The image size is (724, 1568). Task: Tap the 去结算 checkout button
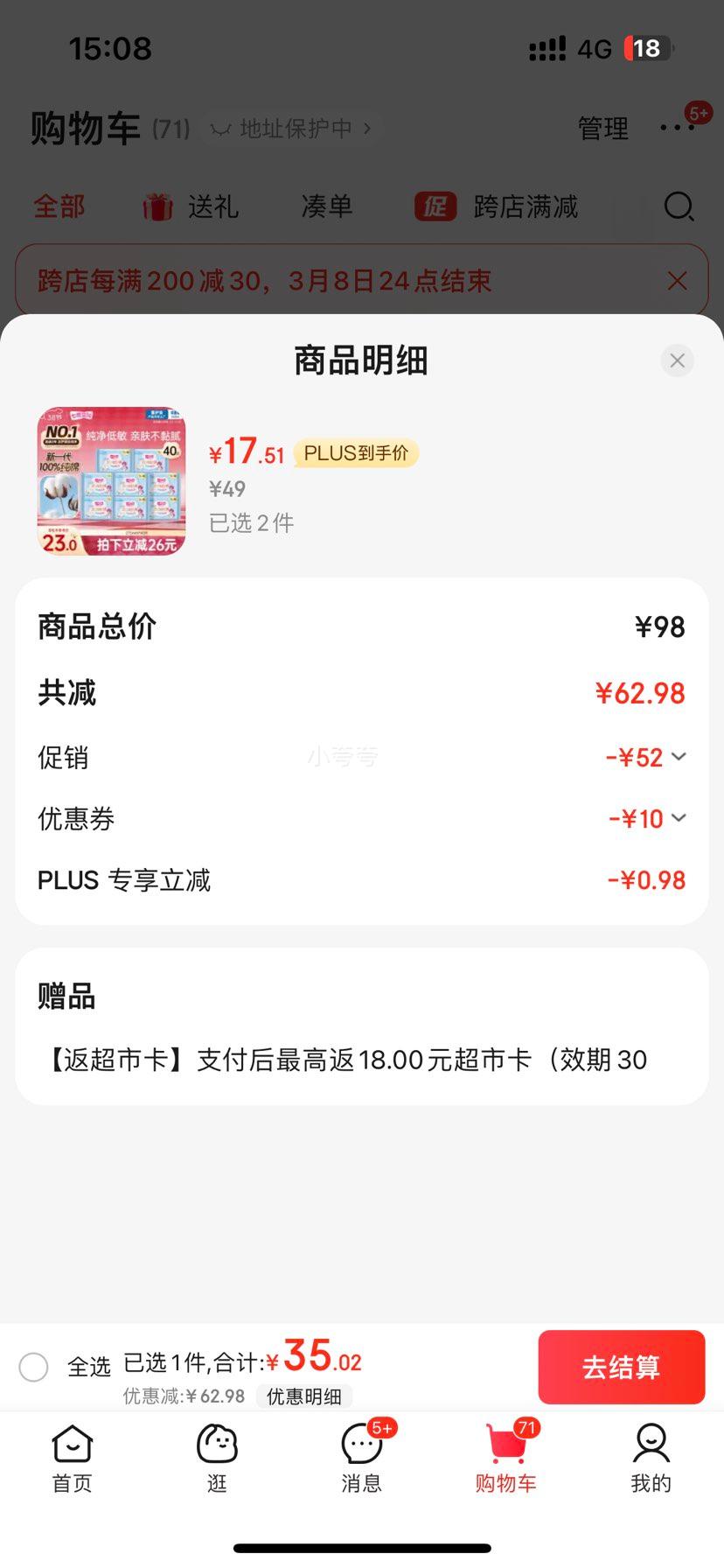[x=621, y=1367]
